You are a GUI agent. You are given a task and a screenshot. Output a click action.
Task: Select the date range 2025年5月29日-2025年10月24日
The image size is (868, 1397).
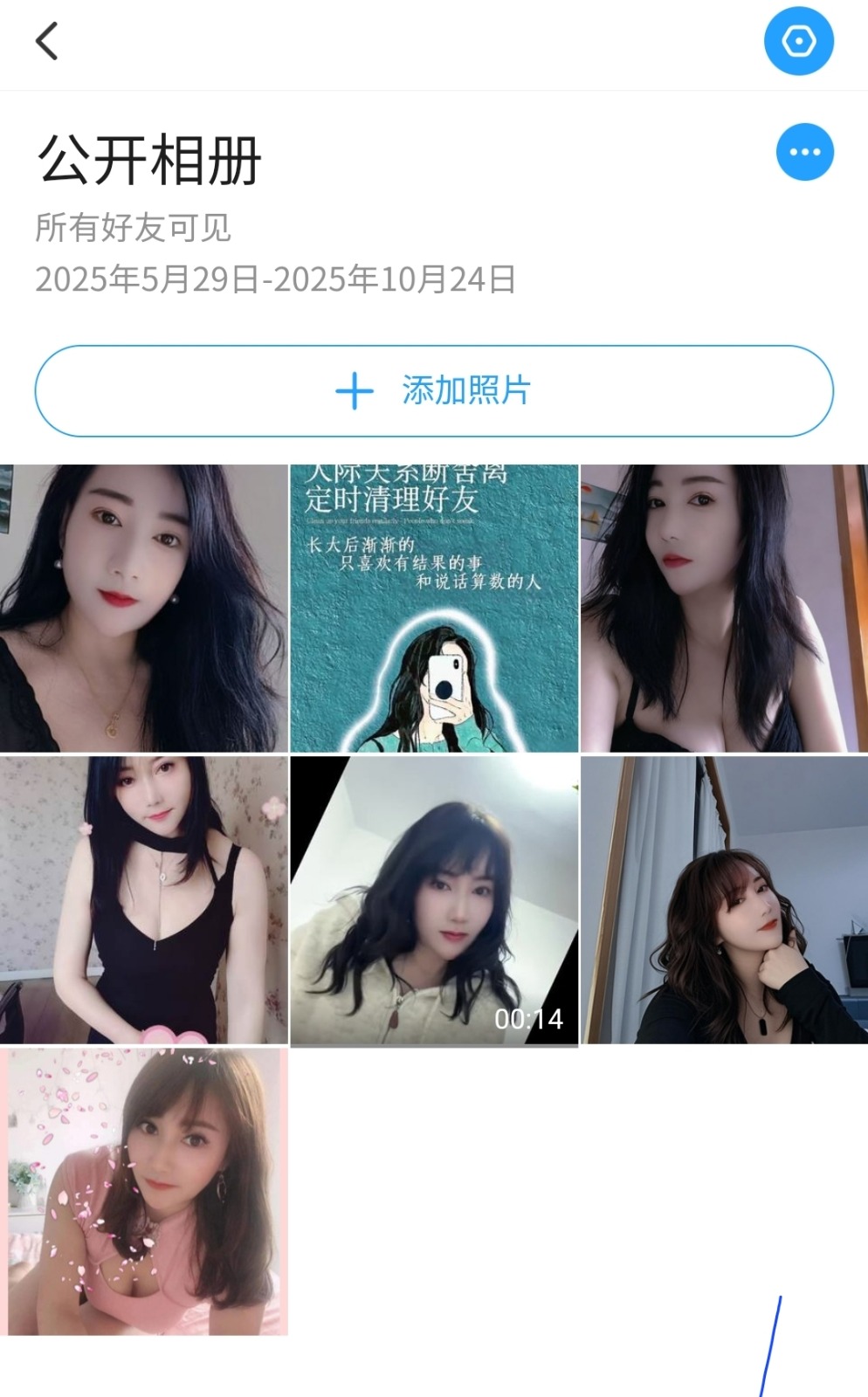(x=275, y=279)
